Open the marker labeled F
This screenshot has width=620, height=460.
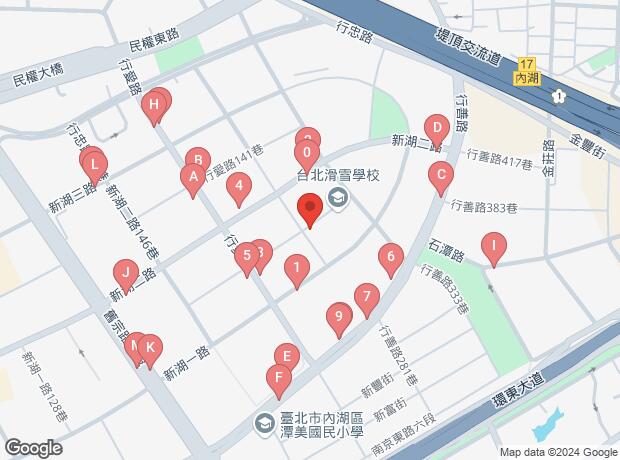pyautogui.click(x=277, y=379)
